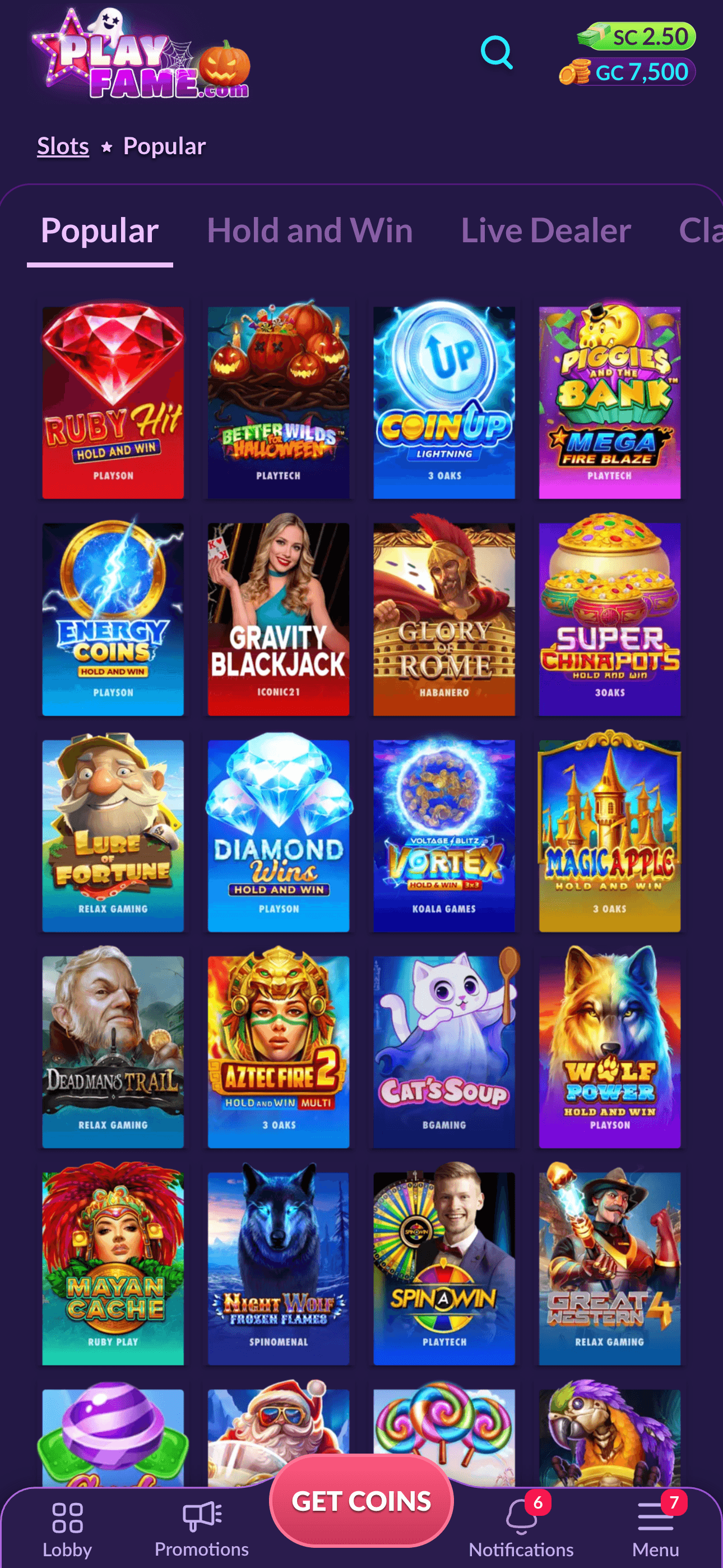The height and width of the screenshot is (1568, 723).
Task: Open Gravity Blackjack live game
Action: tap(279, 618)
